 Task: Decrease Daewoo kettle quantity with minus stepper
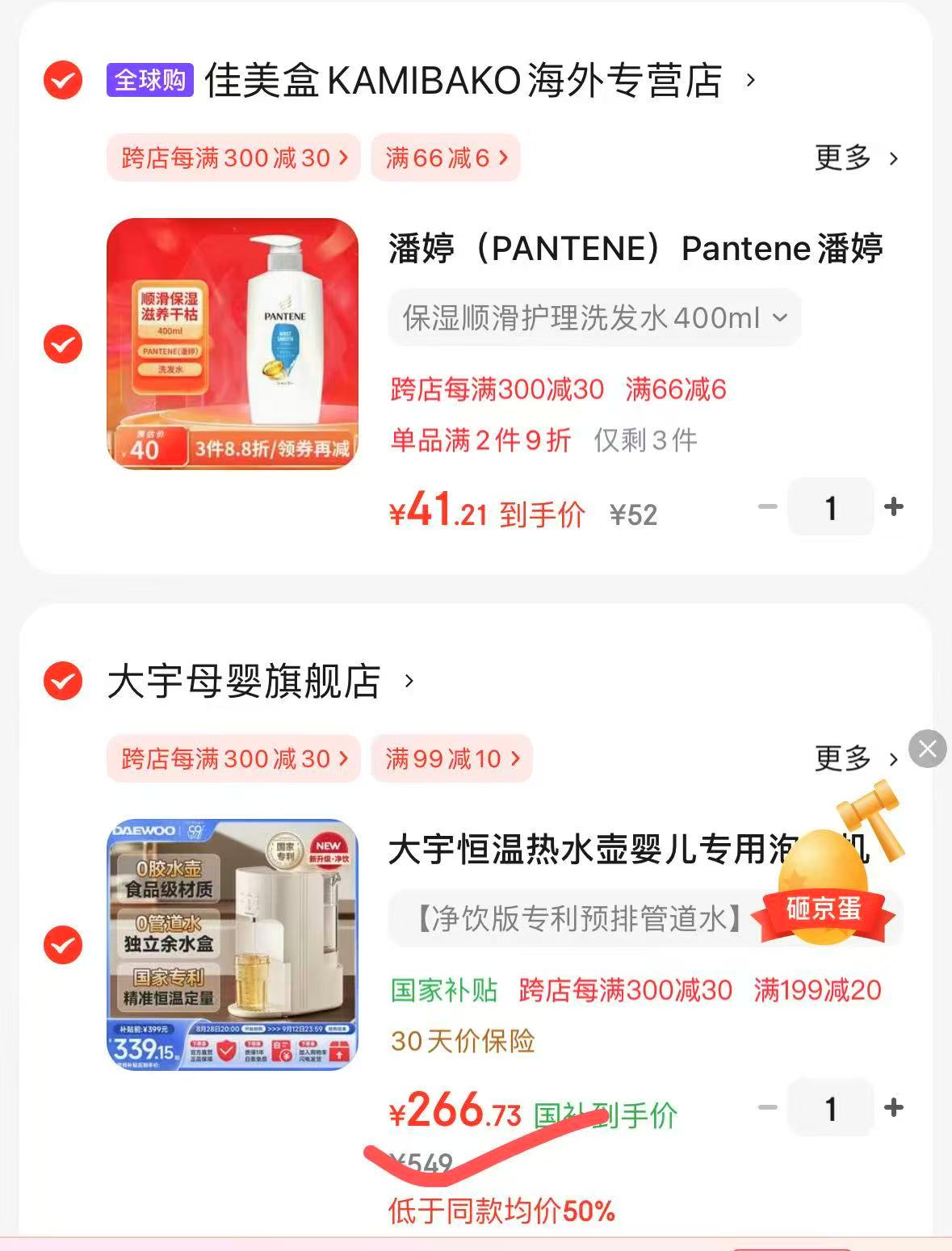tap(767, 1108)
